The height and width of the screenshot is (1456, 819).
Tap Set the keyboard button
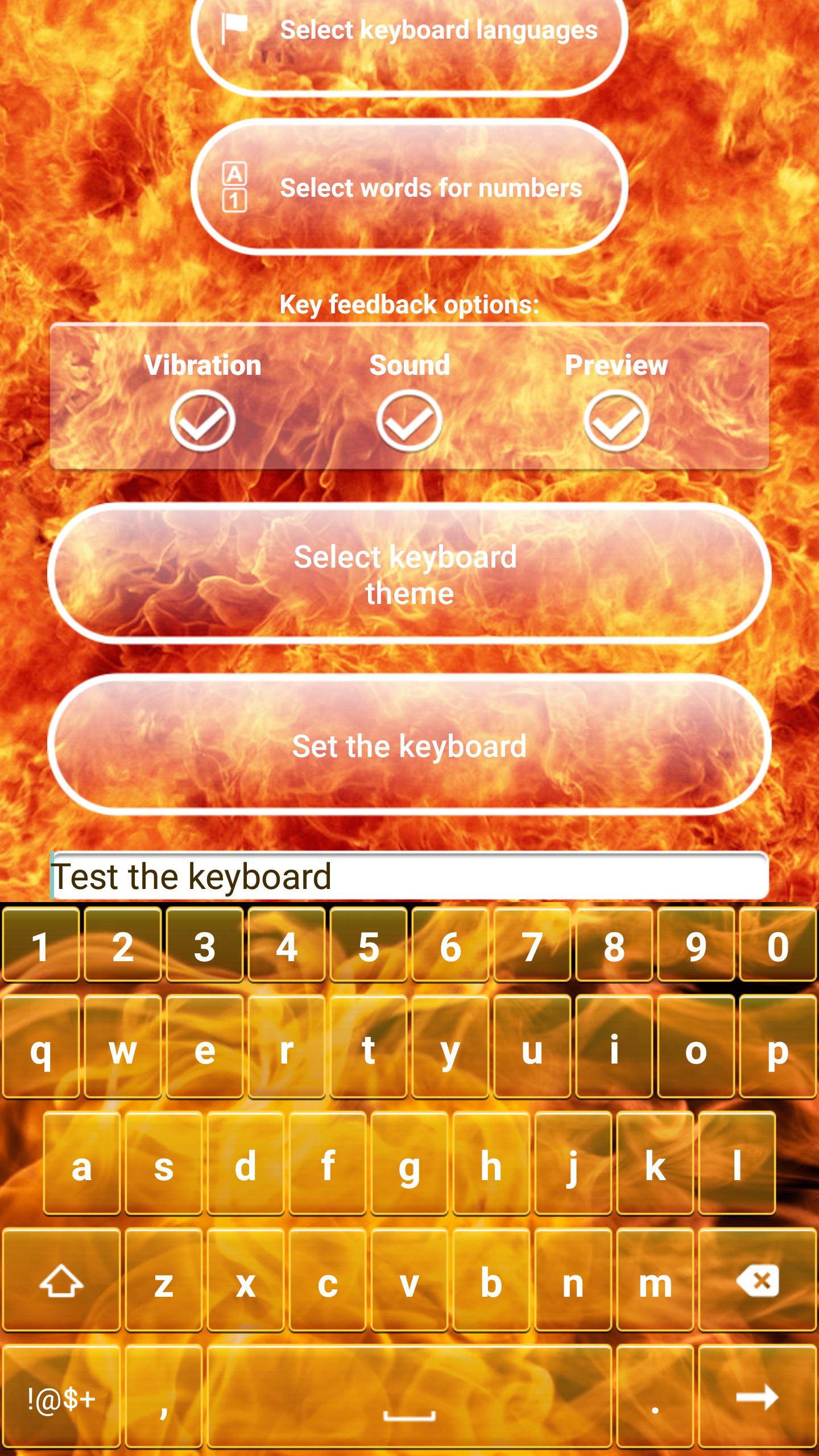409,745
